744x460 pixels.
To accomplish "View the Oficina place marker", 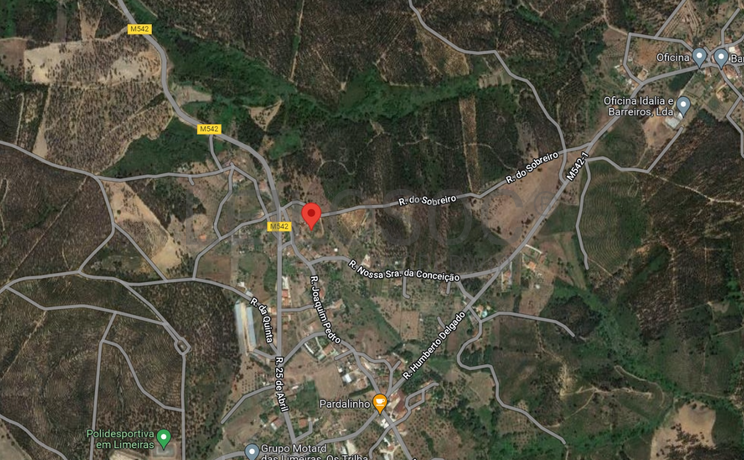I will pos(699,57).
